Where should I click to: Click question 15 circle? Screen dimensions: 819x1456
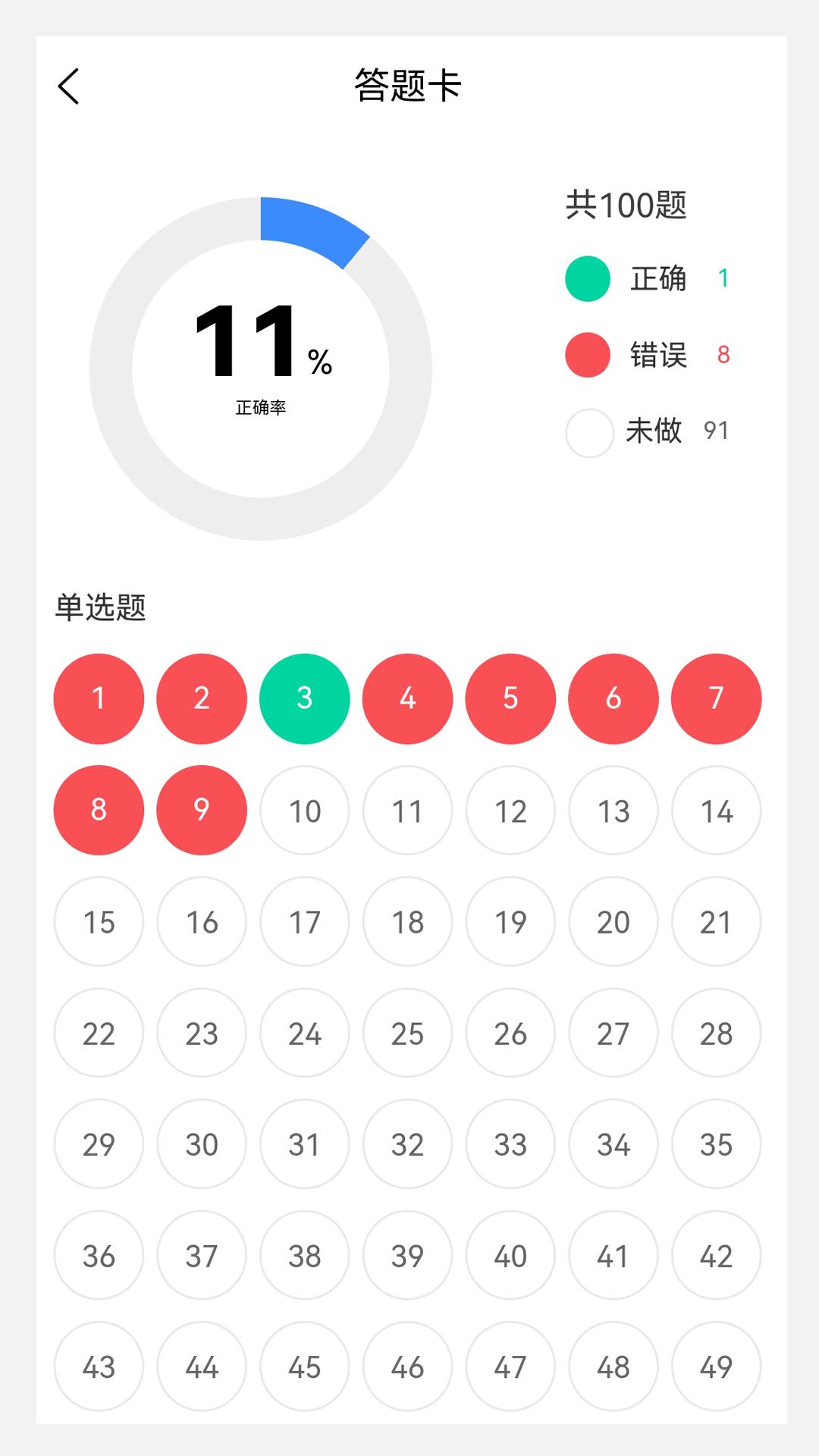point(98,921)
